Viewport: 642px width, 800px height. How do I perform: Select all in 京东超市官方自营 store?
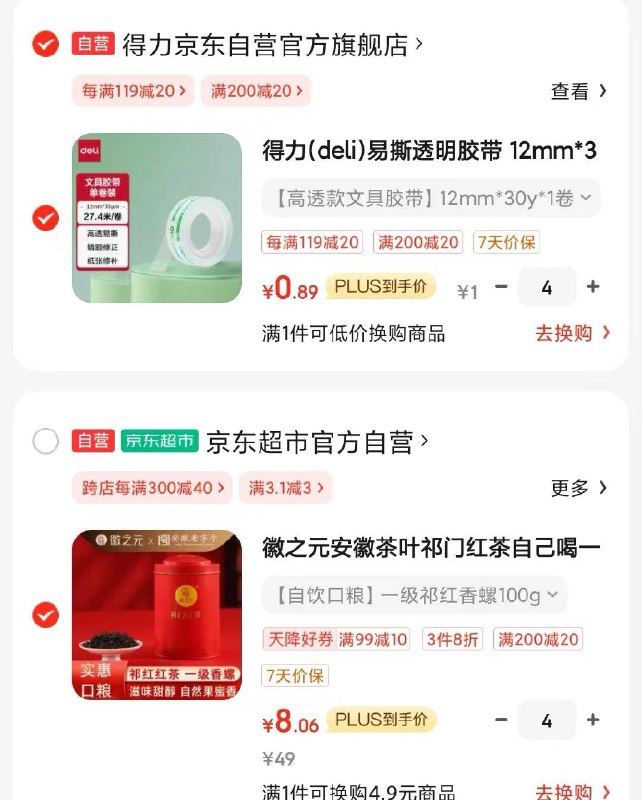(45, 441)
